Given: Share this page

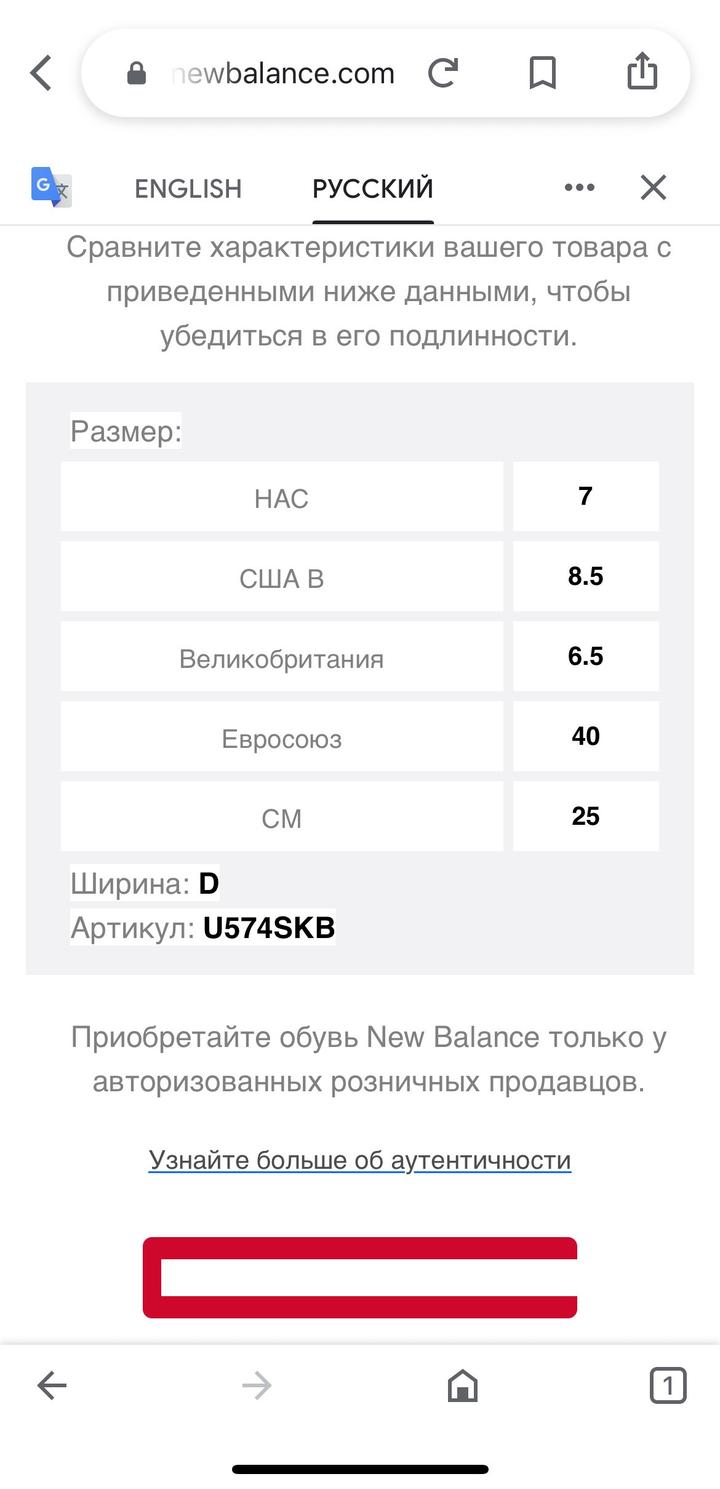Looking at the screenshot, I should (x=642, y=73).
